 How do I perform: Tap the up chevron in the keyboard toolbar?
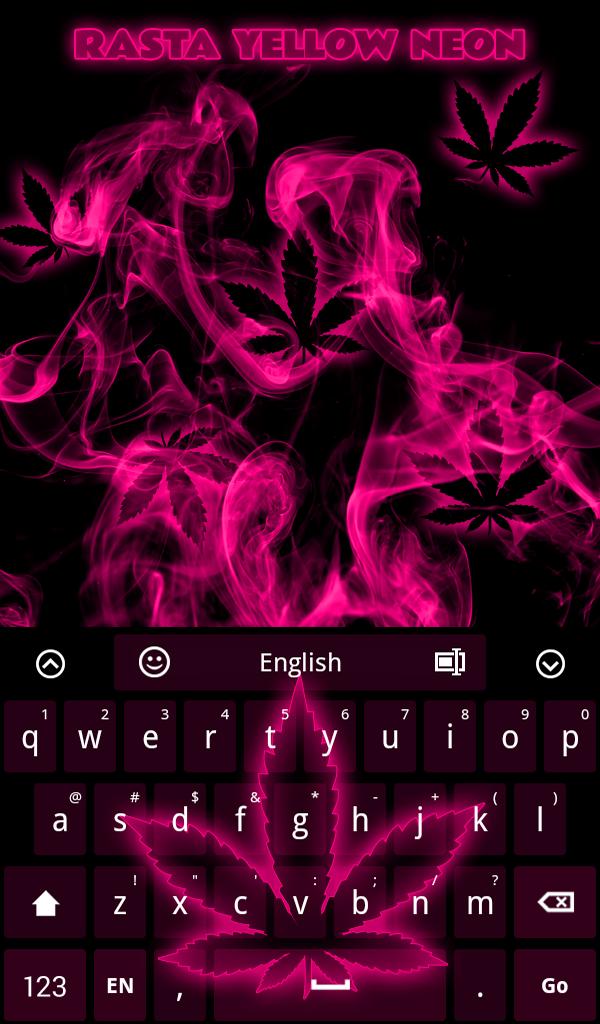(50, 663)
